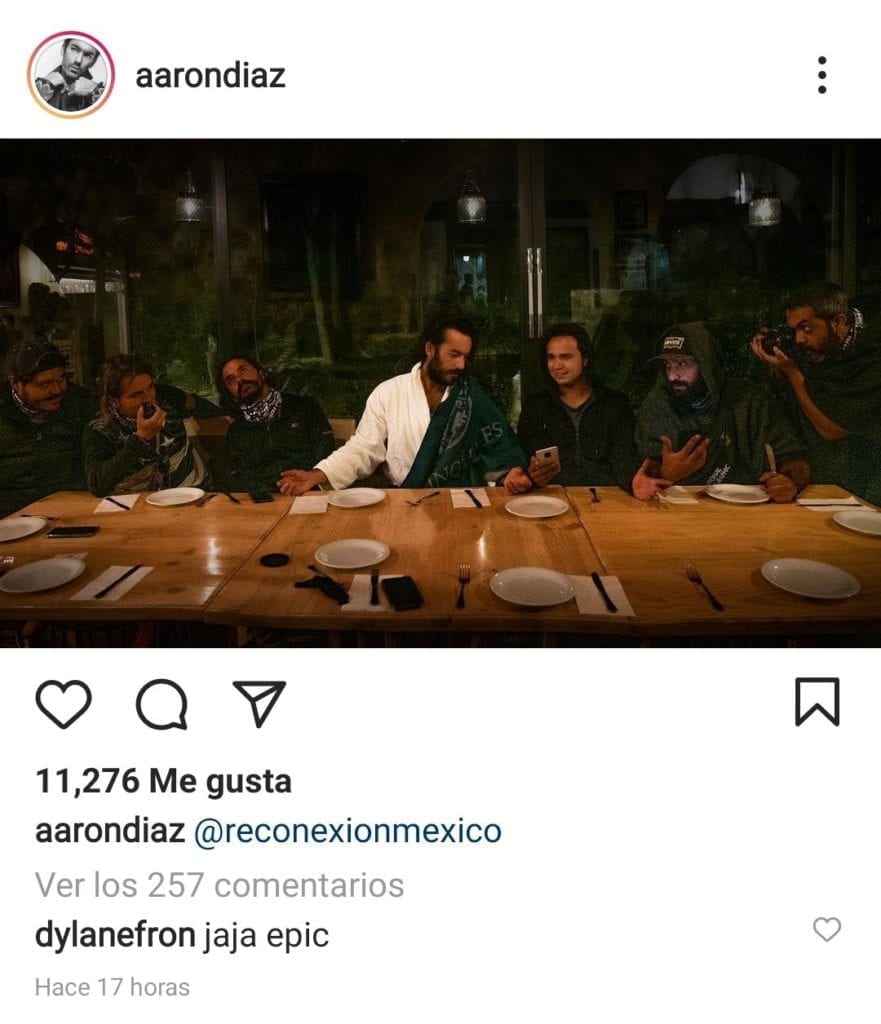881x1024 pixels.
Task: Share post via the paper plane icon
Action: (x=259, y=704)
